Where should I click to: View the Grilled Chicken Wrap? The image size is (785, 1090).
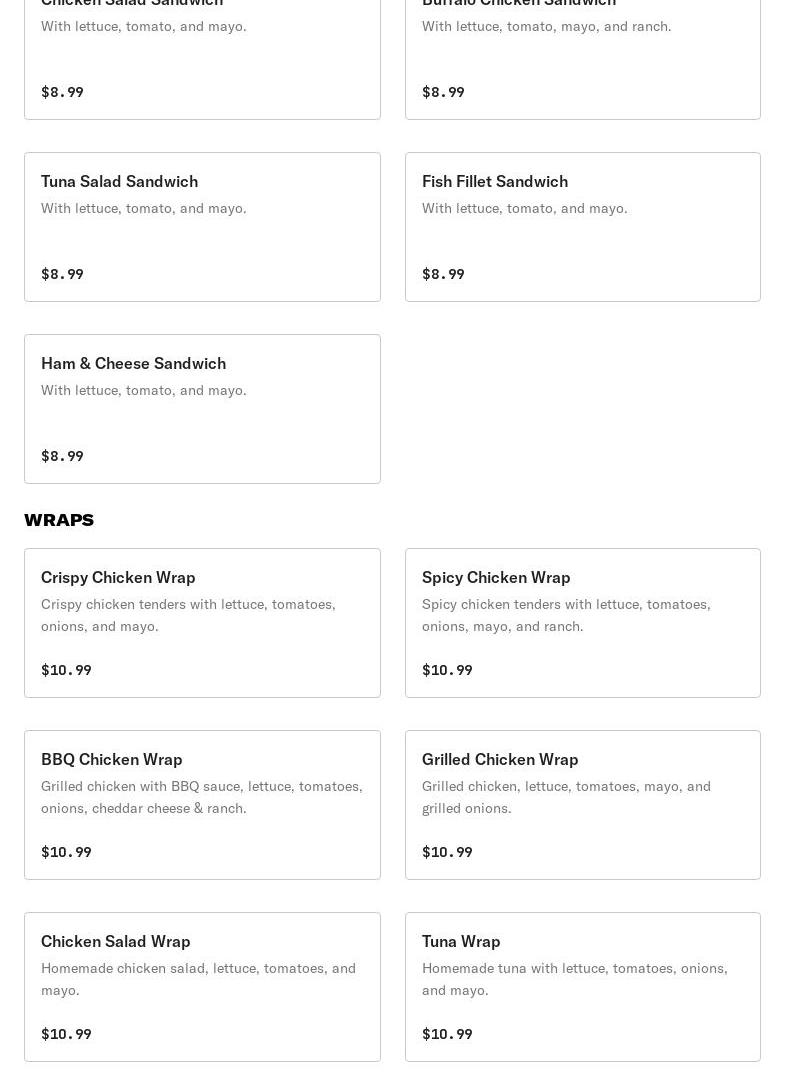coord(582,805)
